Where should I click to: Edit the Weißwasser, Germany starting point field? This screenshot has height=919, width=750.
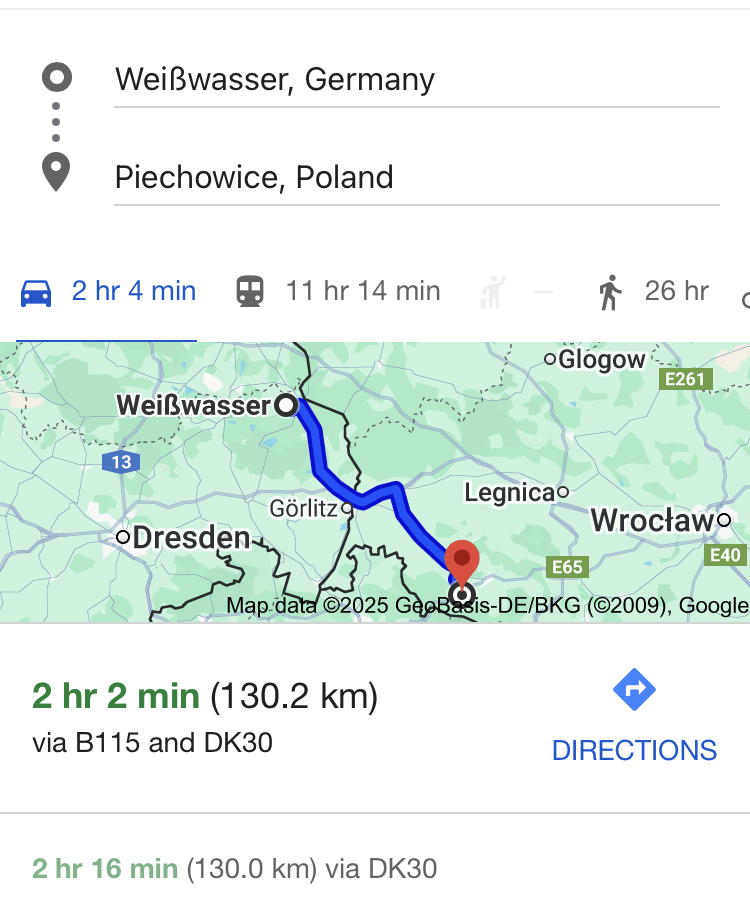(x=415, y=79)
